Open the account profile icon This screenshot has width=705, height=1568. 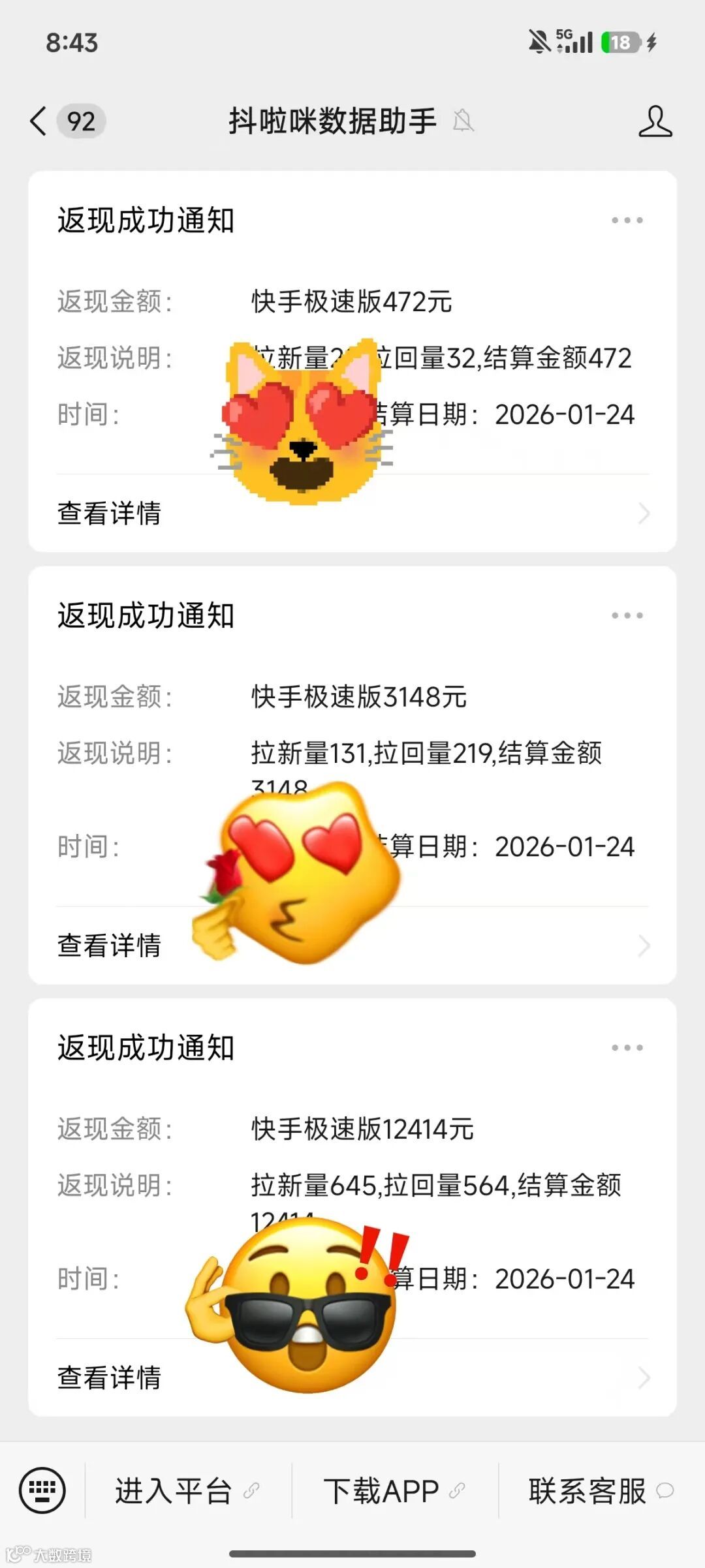pos(655,121)
